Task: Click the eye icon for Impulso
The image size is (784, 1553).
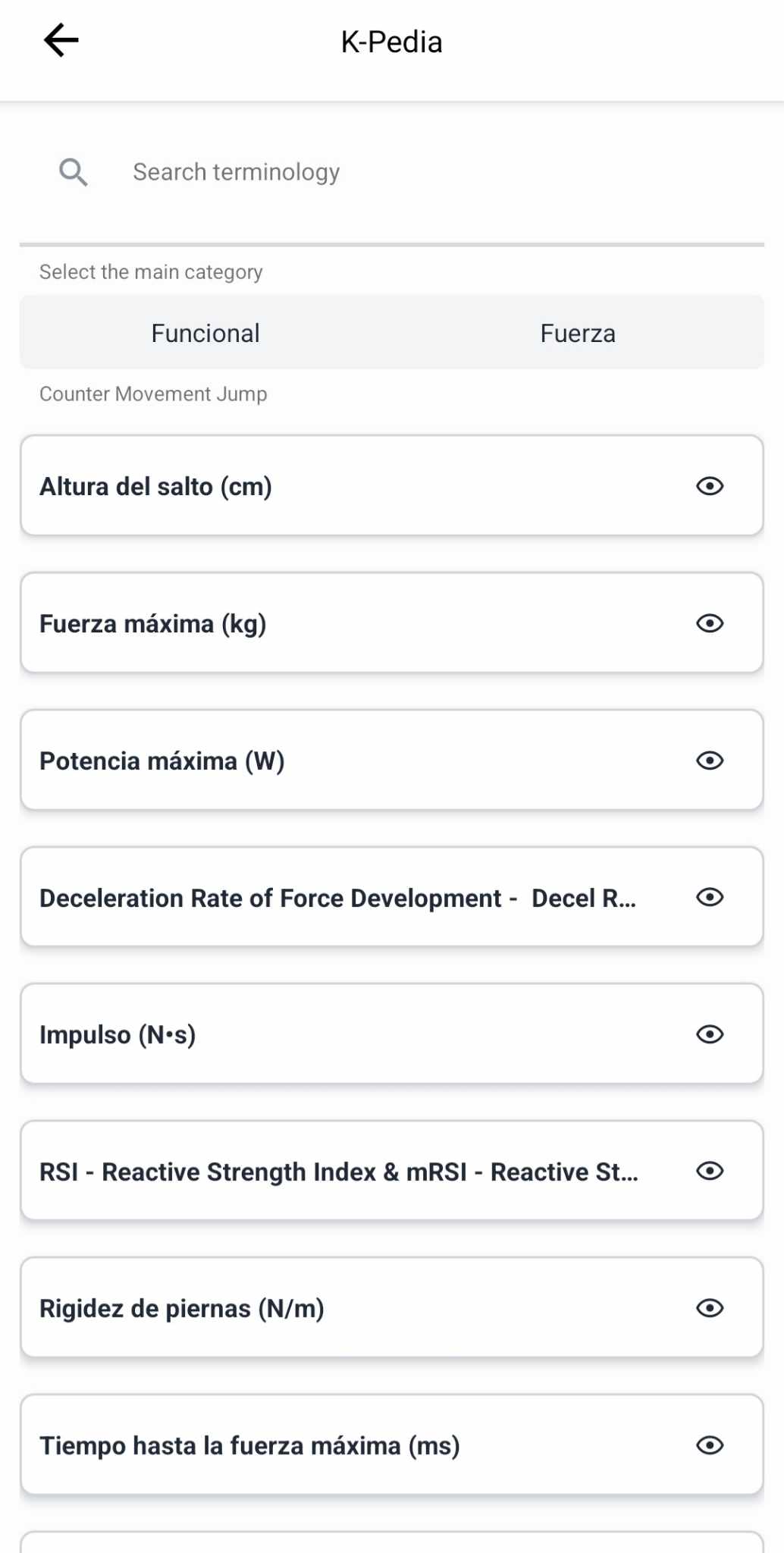Action: tap(710, 1034)
